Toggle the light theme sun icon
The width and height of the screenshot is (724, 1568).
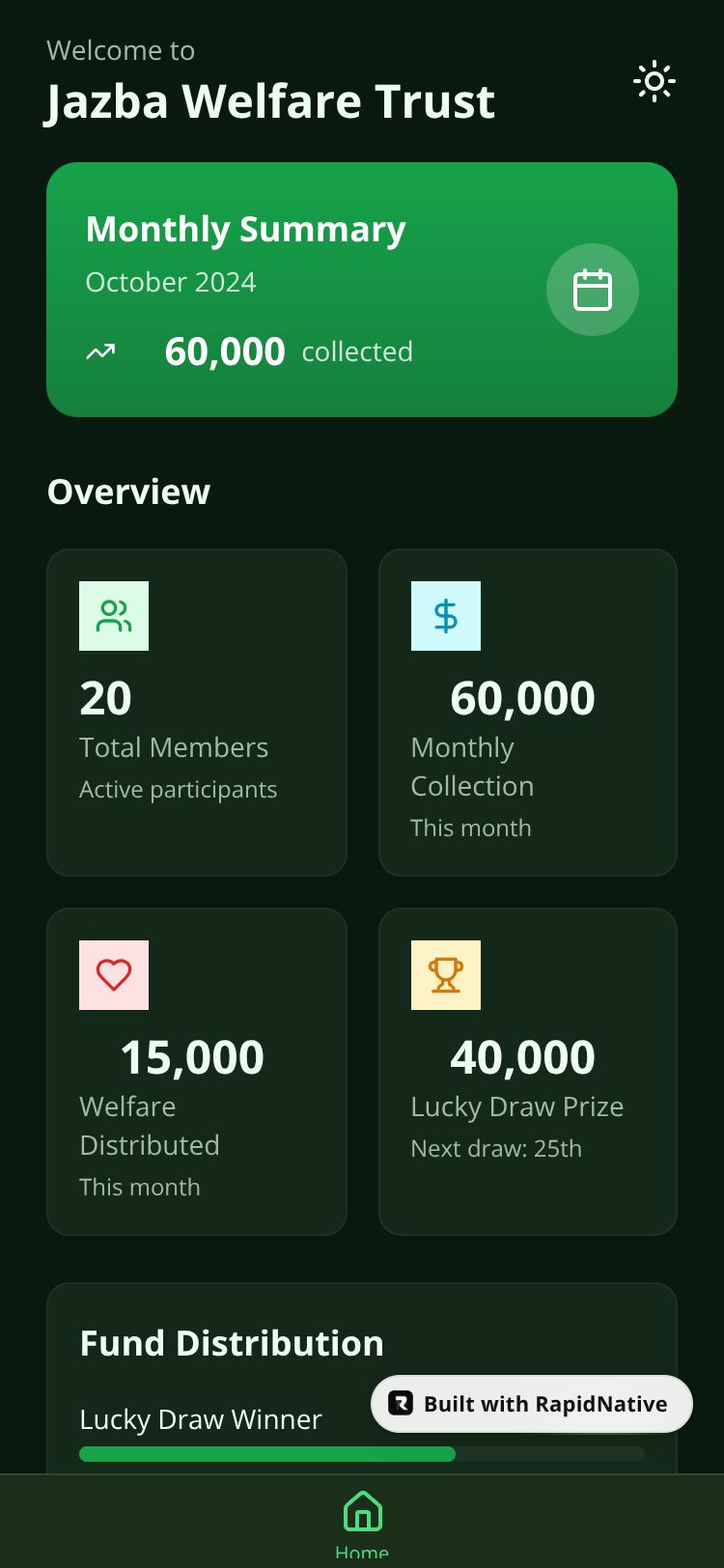coord(654,82)
